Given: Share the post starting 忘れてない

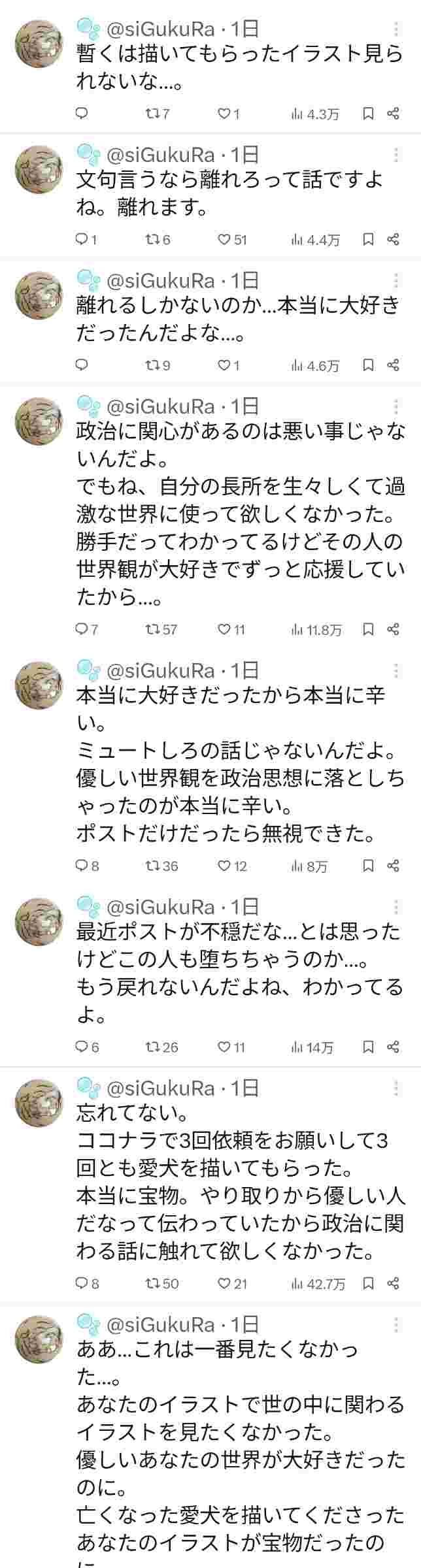Looking at the screenshot, I should pos(393,1283).
